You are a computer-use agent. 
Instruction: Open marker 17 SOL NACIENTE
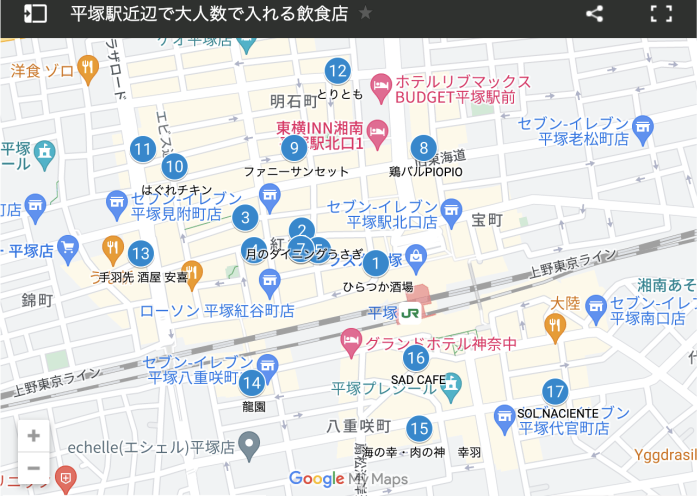tap(555, 392)
